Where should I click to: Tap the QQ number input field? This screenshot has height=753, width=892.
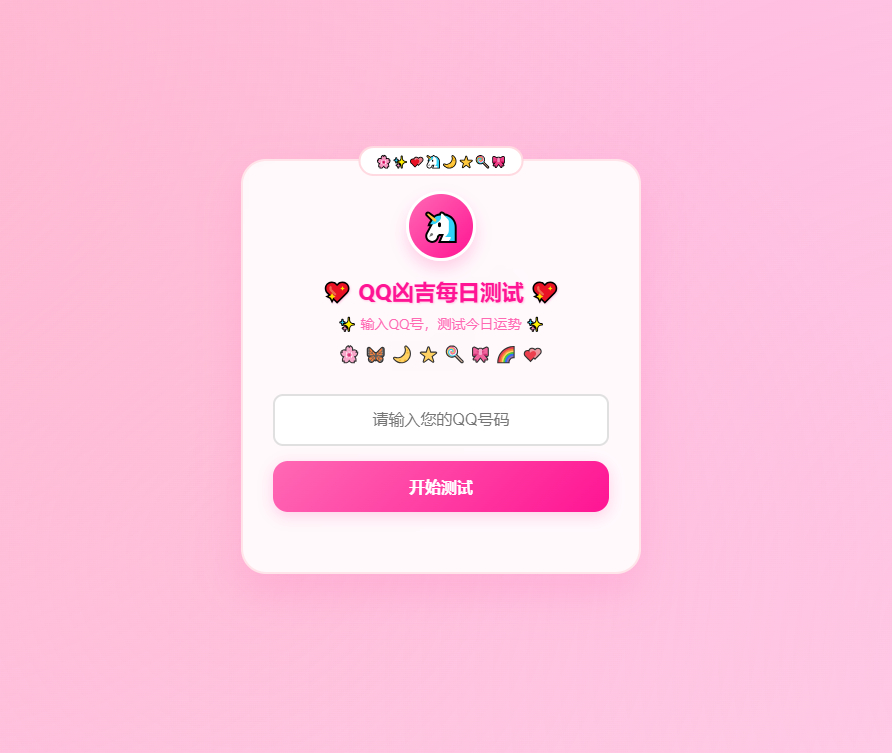click(440, 420)
